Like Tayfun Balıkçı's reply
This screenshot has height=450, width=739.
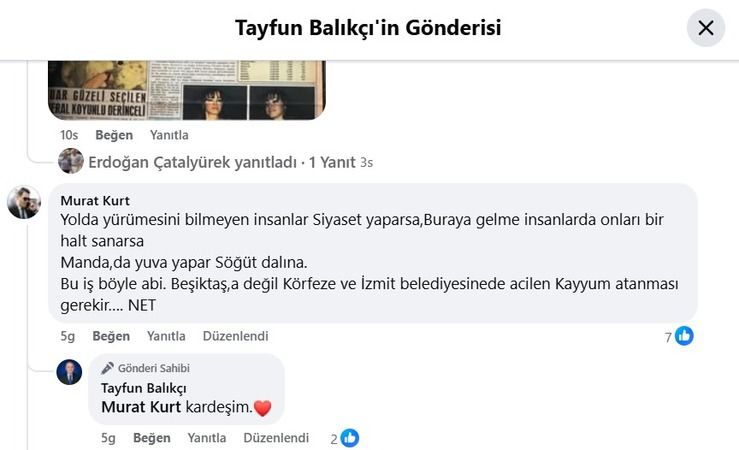pos(152,438)
